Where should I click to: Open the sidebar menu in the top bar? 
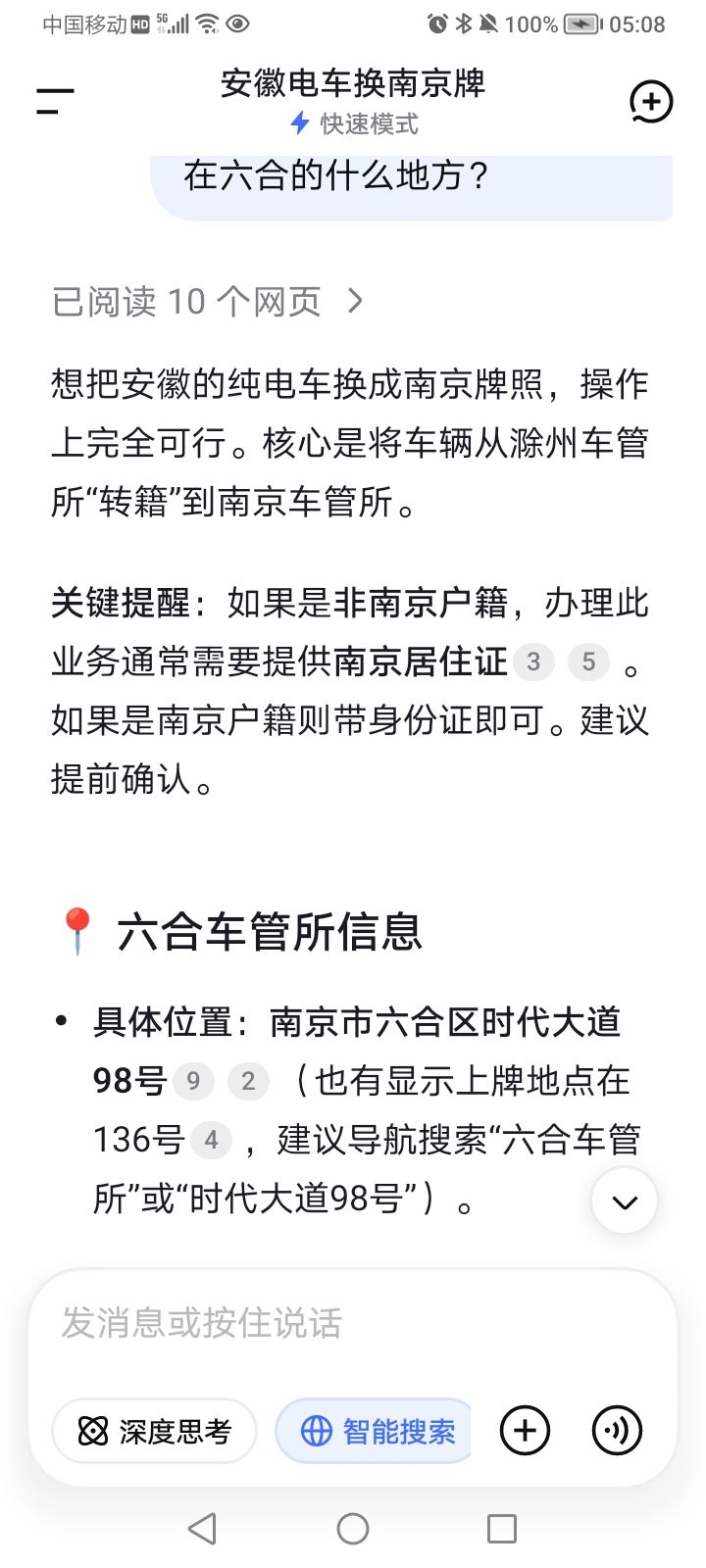[55, 101]
